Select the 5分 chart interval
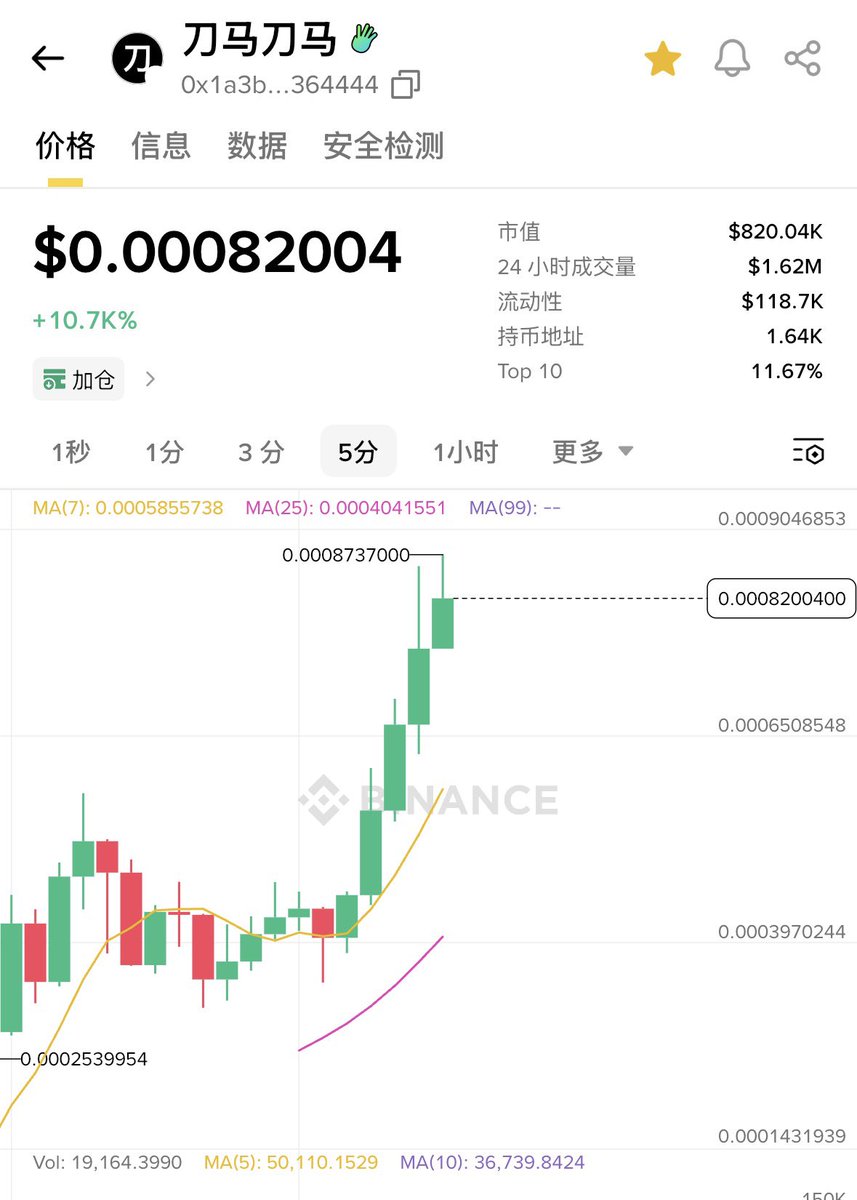The image size is (857, 1200). click(x=358, y=452)
